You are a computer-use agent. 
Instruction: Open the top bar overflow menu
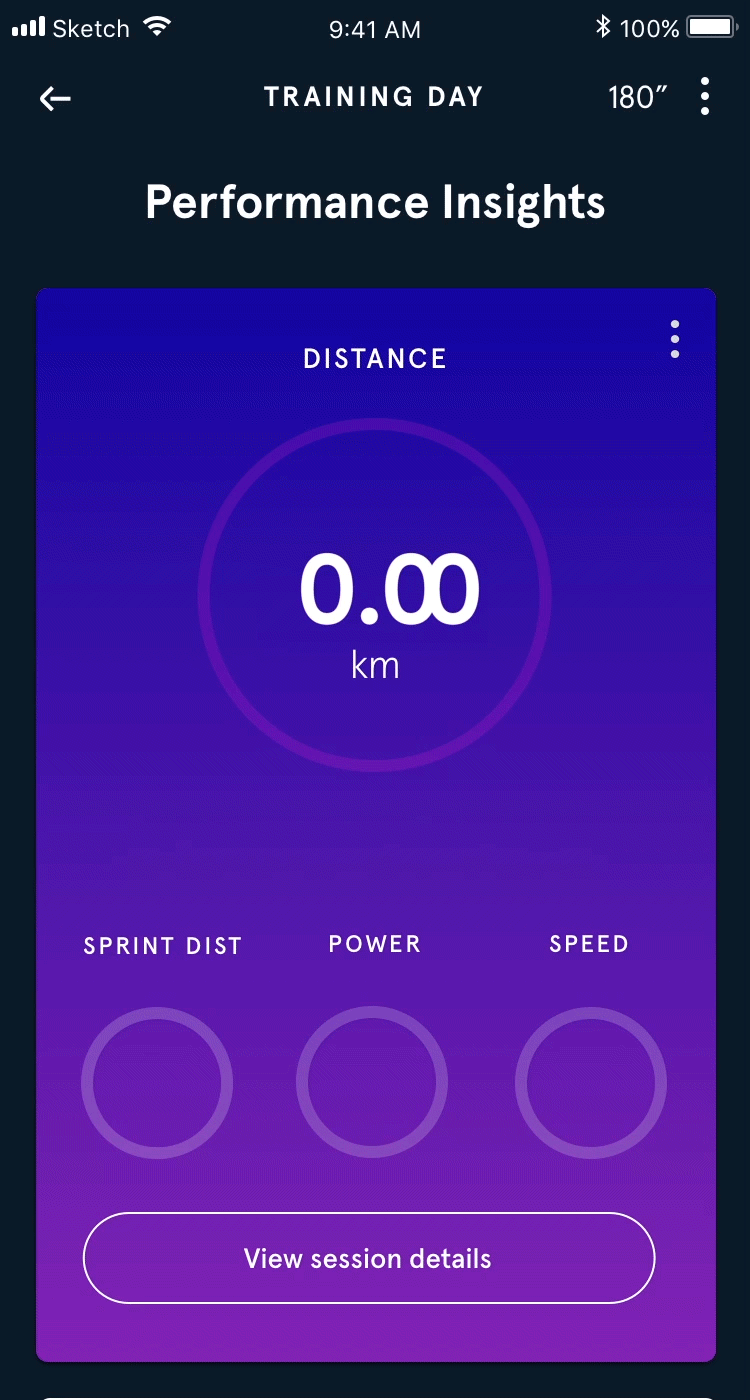(705, 96)
